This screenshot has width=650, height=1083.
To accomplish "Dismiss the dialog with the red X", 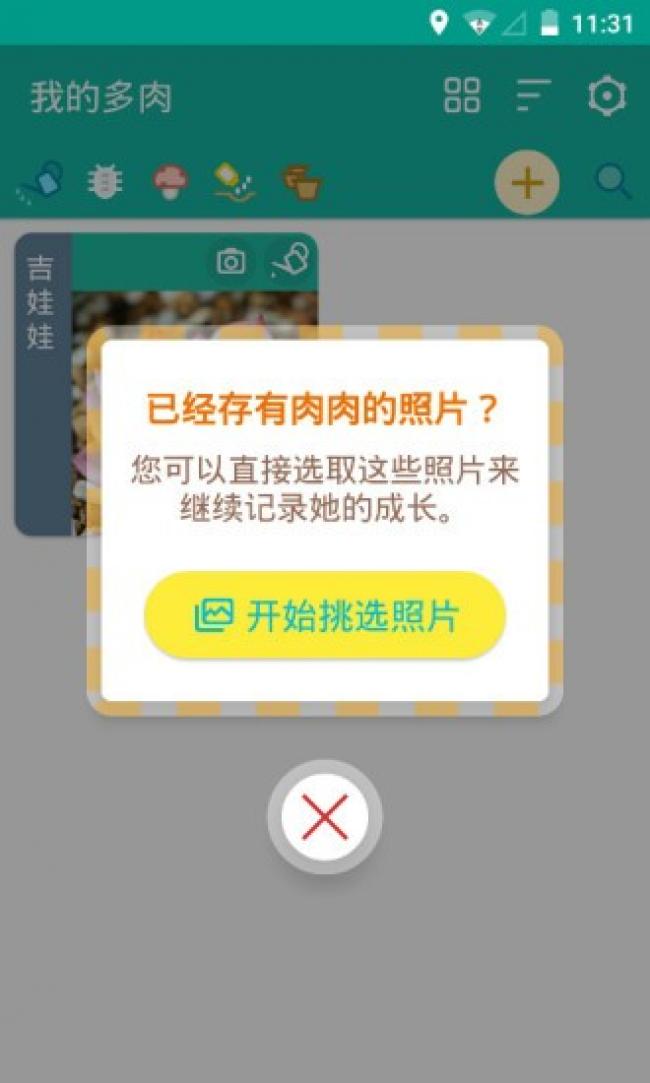I will click(x=325, y=816).
